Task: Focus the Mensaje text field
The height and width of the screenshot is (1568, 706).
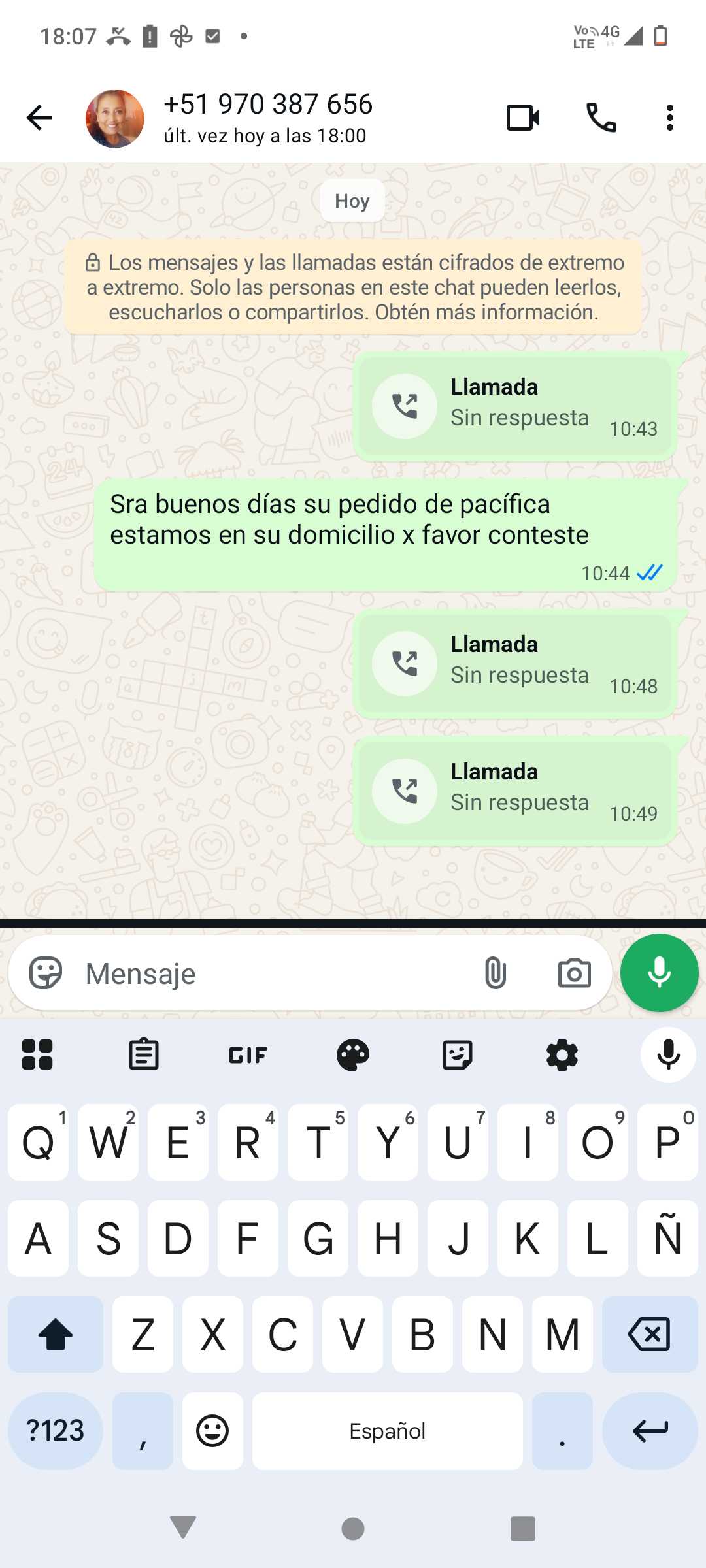Action: tap(275, 973)
